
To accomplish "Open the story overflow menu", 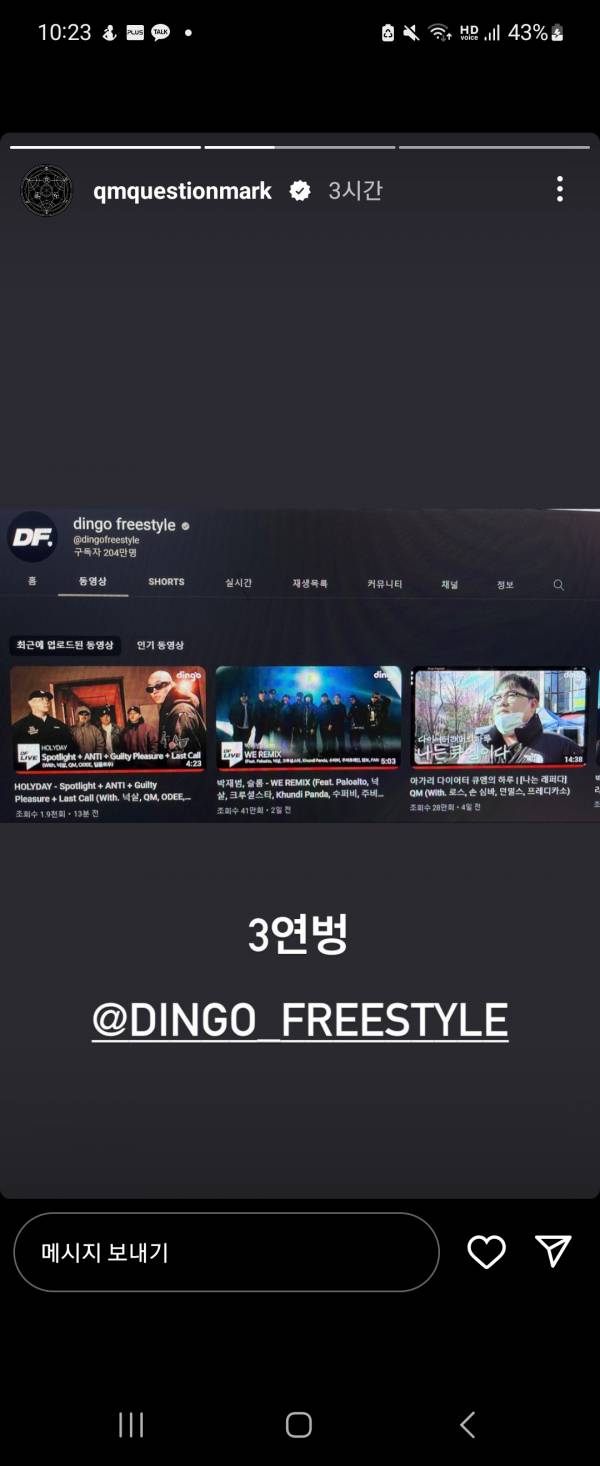I will coord(560,189).
